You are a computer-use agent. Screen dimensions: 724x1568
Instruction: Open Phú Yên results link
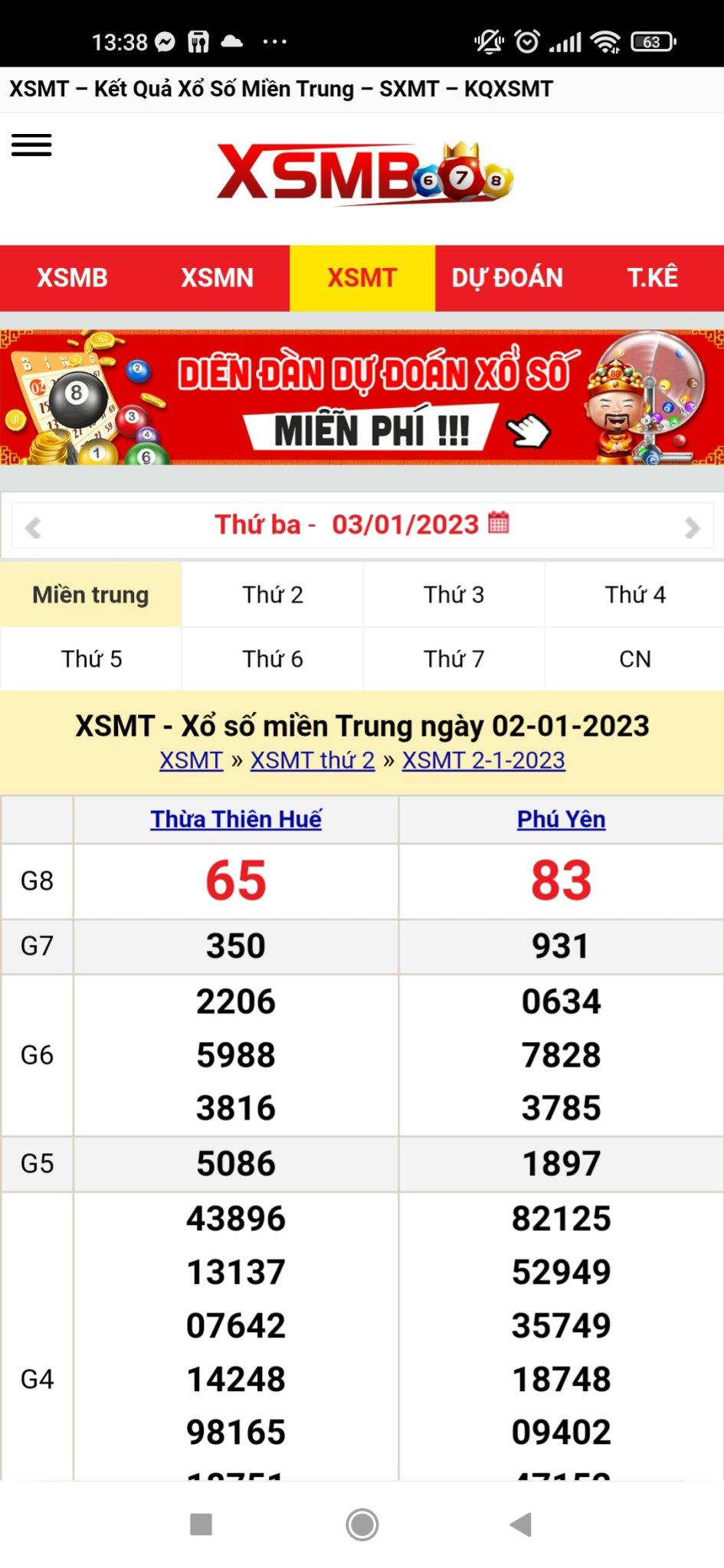tap(561, 819)
